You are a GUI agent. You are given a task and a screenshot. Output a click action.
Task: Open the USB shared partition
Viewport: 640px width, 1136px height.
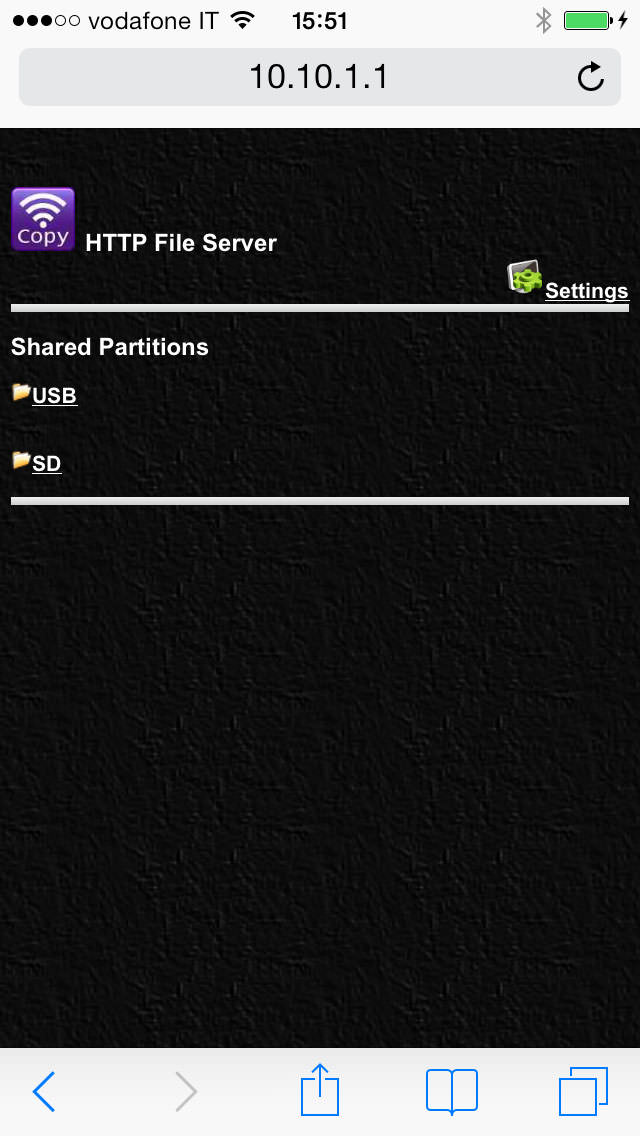tap(54, 396)
